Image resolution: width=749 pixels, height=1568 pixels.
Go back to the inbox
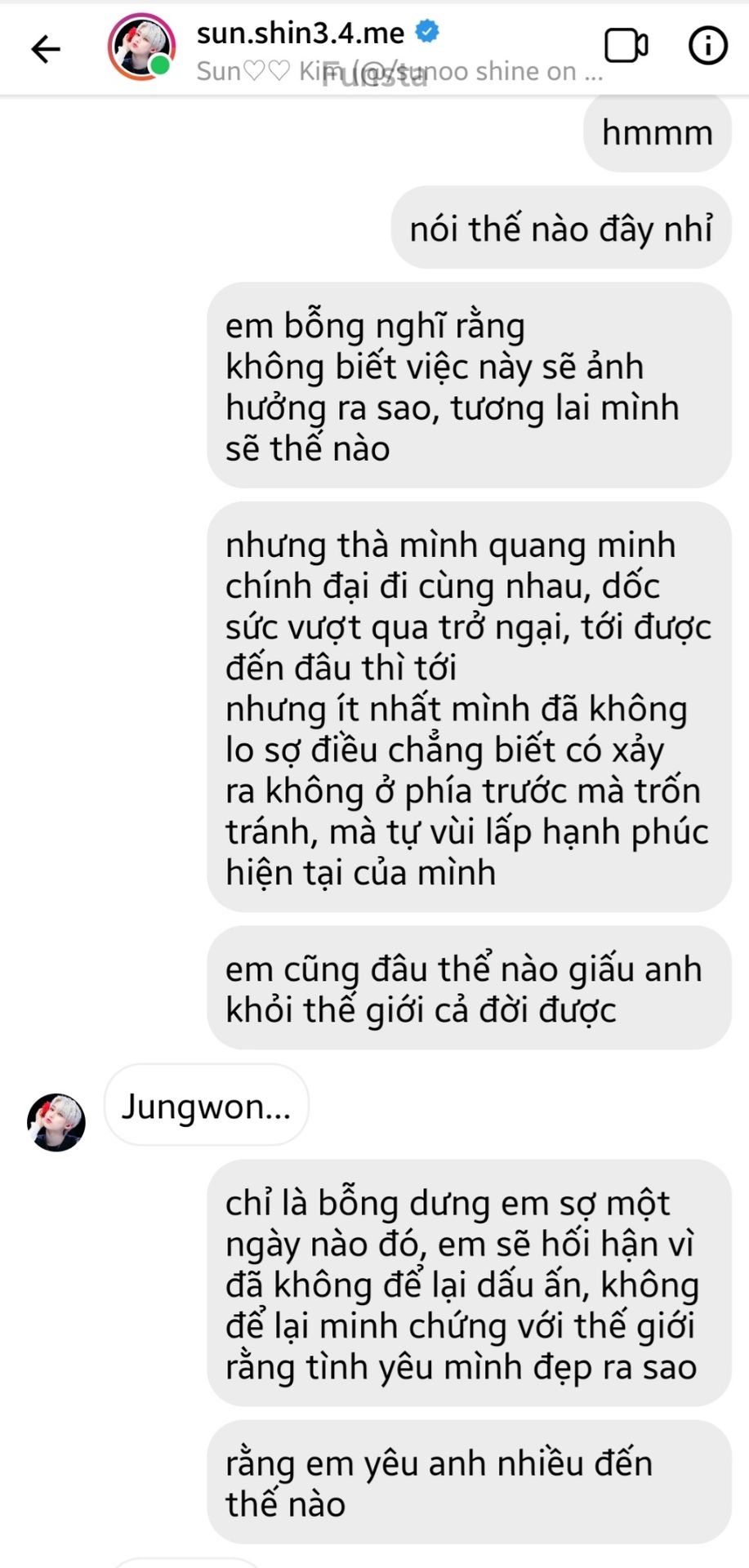click(x=46, y=49)
